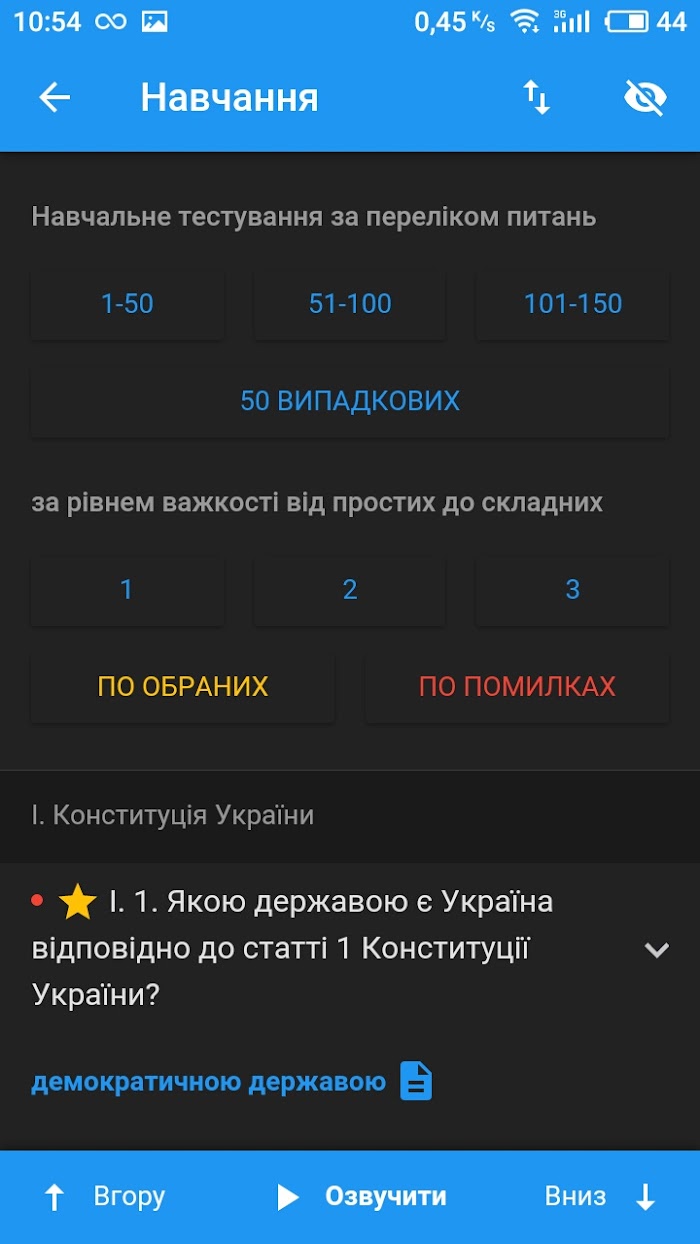The width and height of the screenshot is (700, 1244).
Task: Select 50 ВИПАДКОВИХ random questions
Action: pos(350,401)
